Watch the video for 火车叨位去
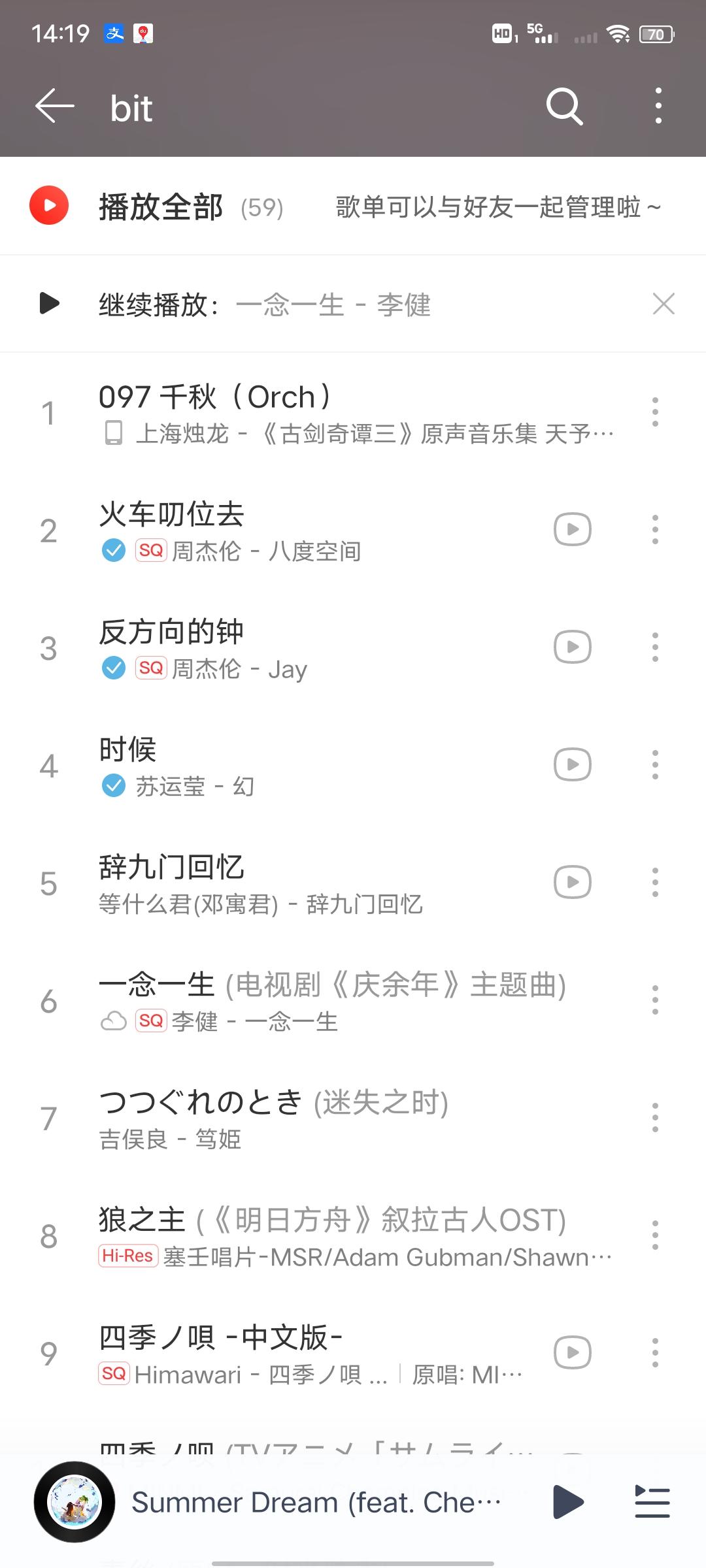This screenshot has width=706, height=1568. click(573, 529)
